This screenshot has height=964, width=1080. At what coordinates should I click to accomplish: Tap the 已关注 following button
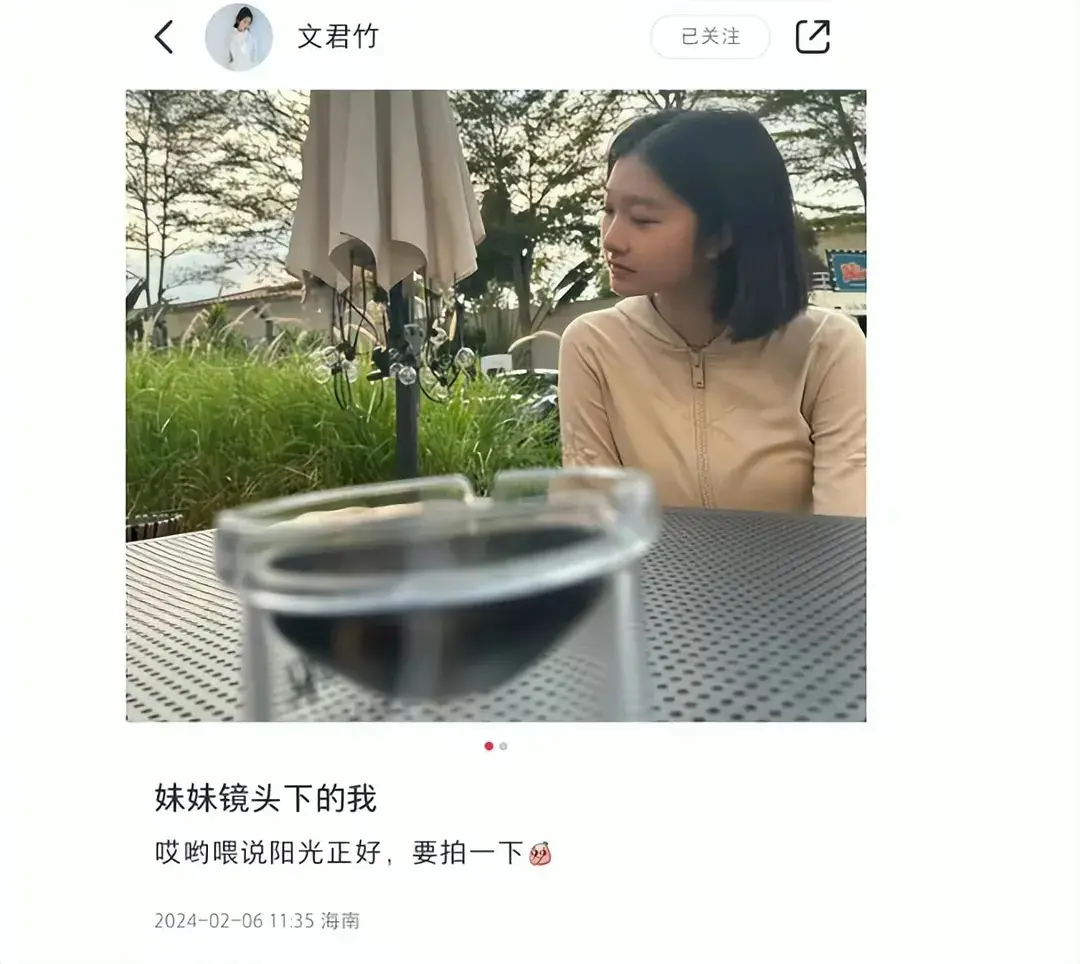click(x=710, y=37)
